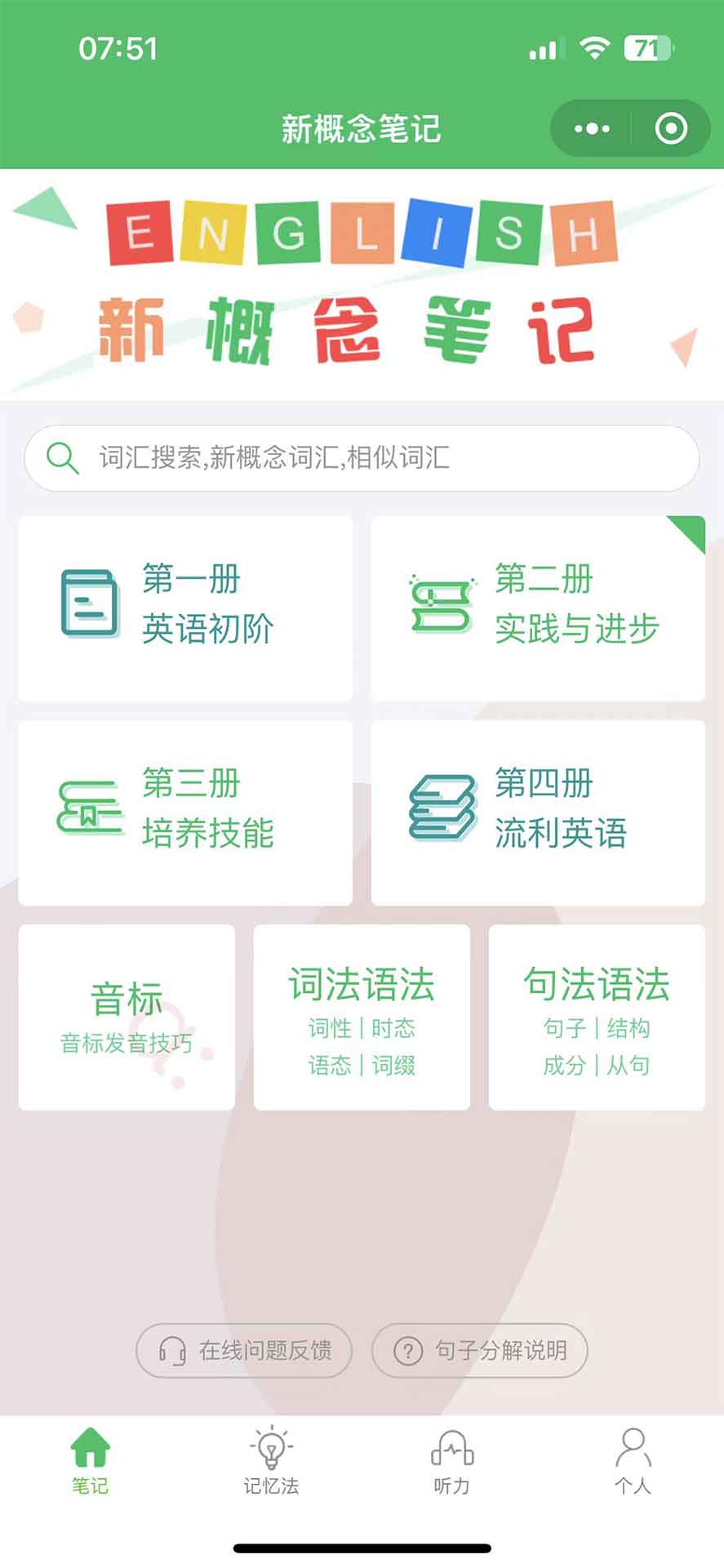Select 第四册 流利英语

tap(538, 812)
